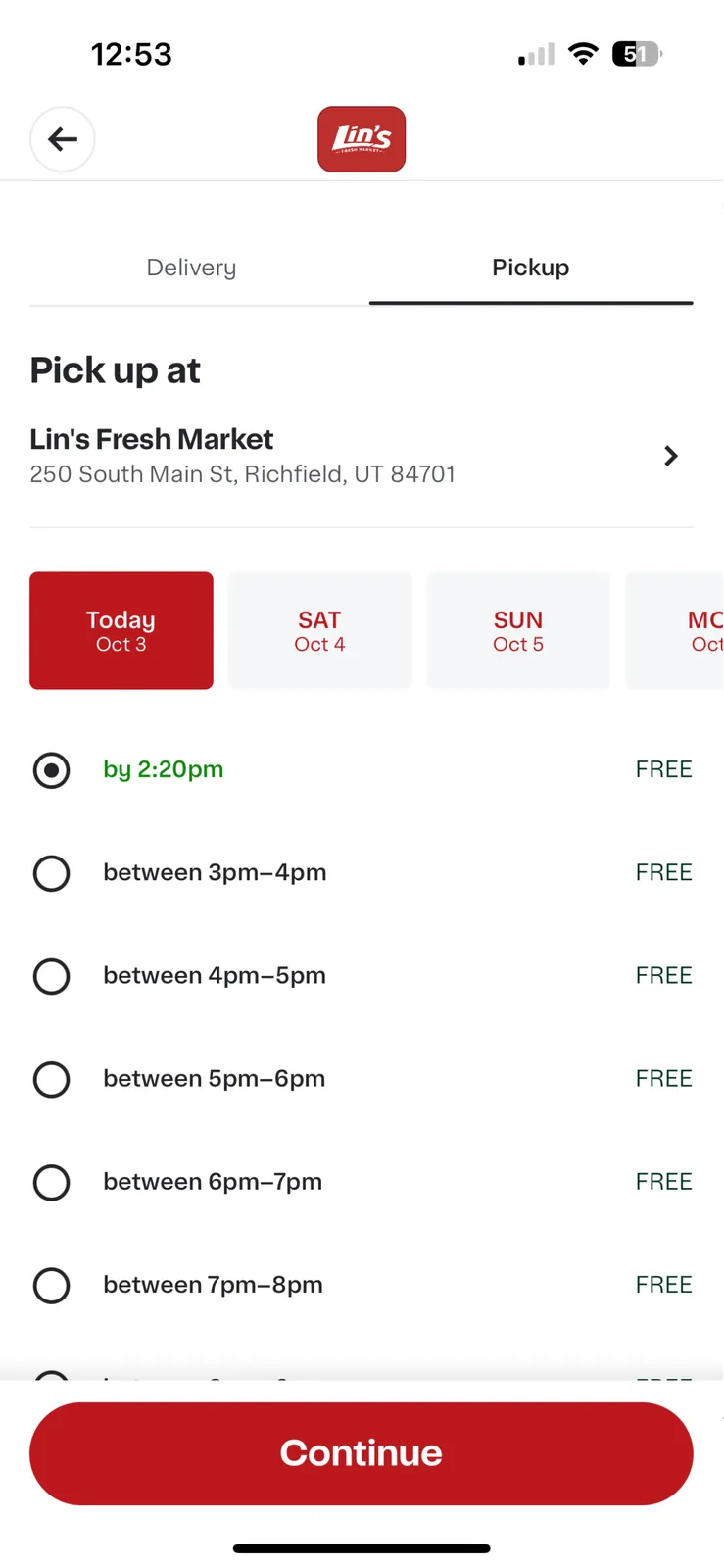Tap Continue to confirm pickup time
The width and height of the screenshot is (724, 1568).
click(361, 1453)
